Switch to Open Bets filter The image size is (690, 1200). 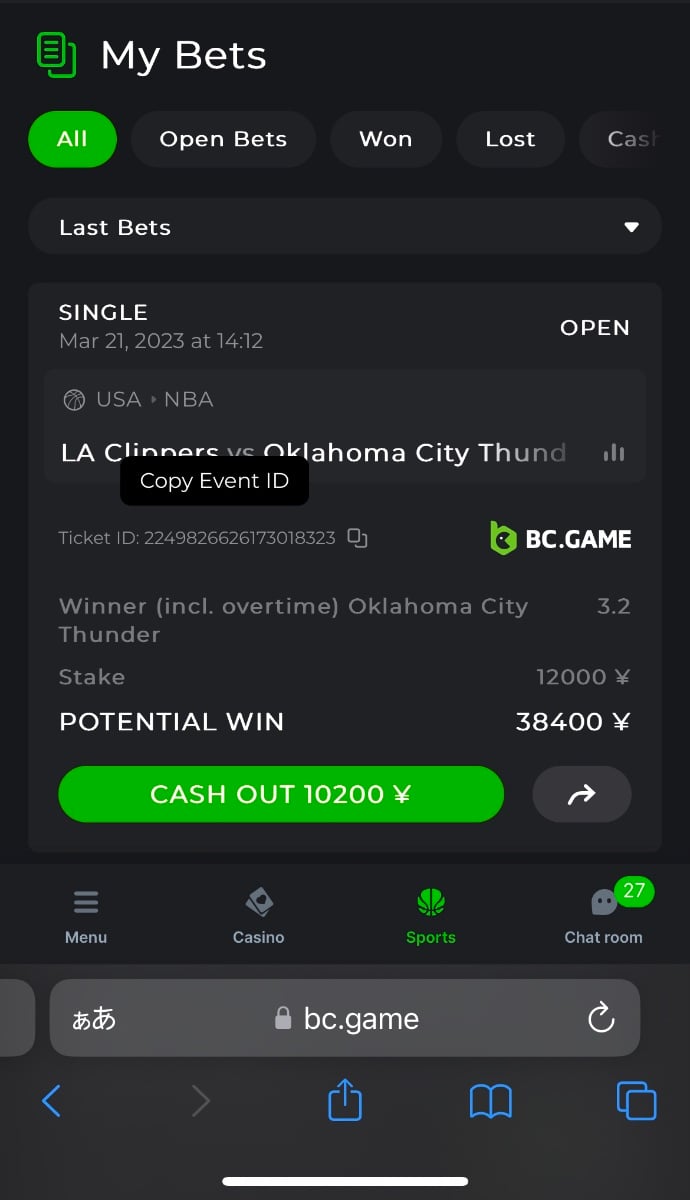pyautogui.click(x=223, y=139)
